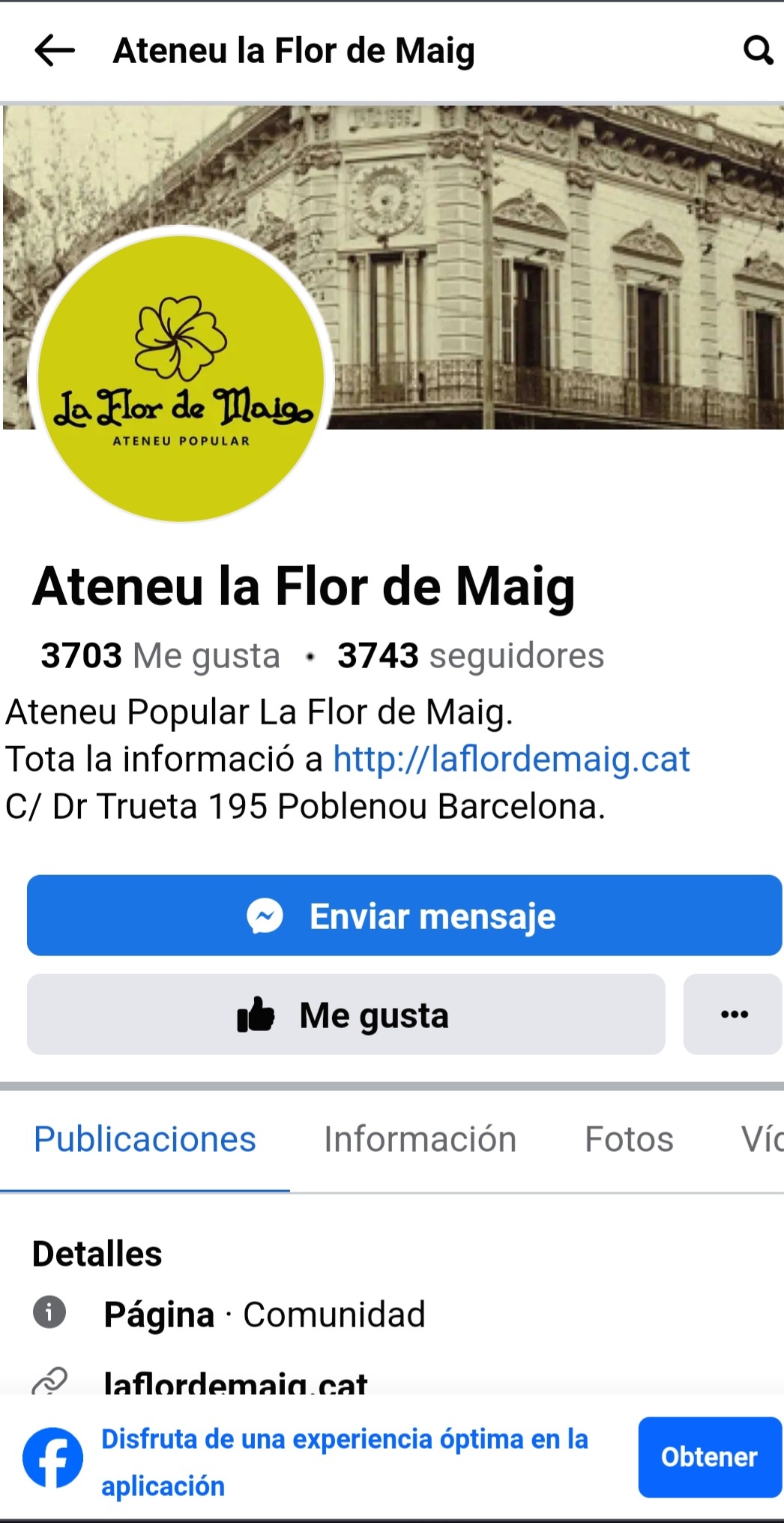
Task: Like the page with Me gusta
Action: pyautogui.click(x=346, y=1015)
